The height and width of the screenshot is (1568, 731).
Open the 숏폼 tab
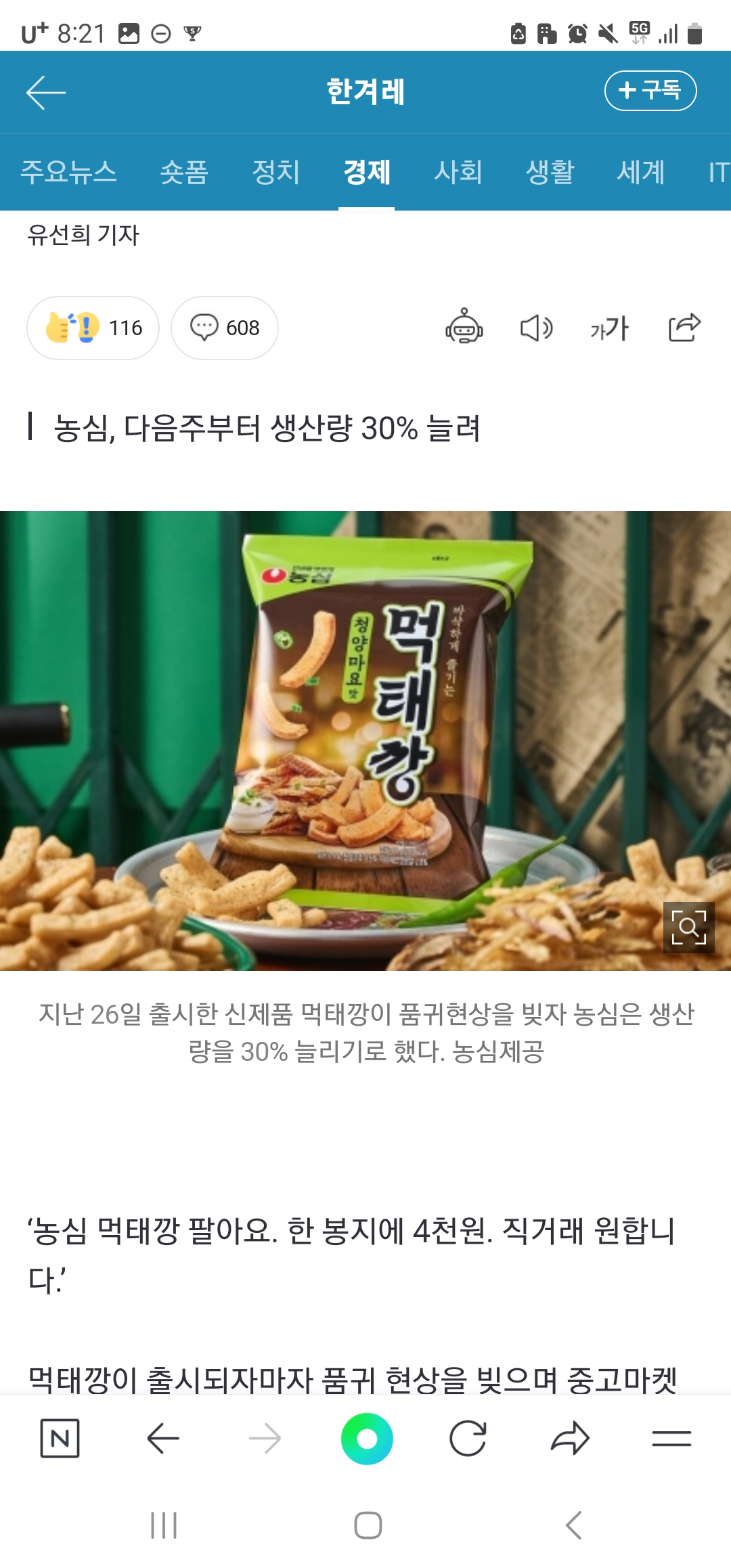click(x=184, y=172)
